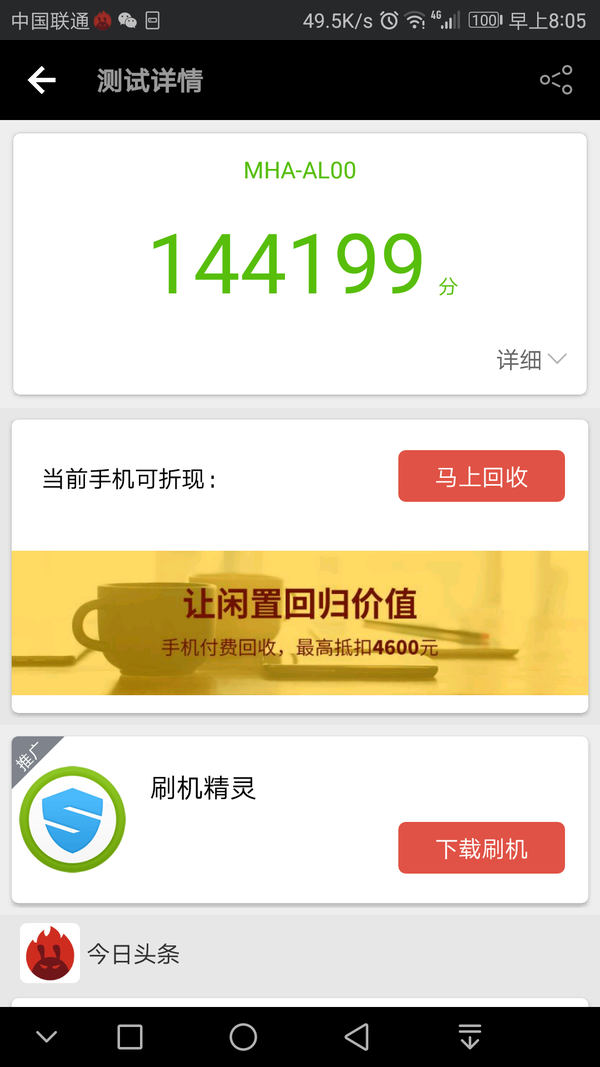Screen dimensions: 600x1067
Task: Share the benchmark score
Action: click(x=556, y=80)
